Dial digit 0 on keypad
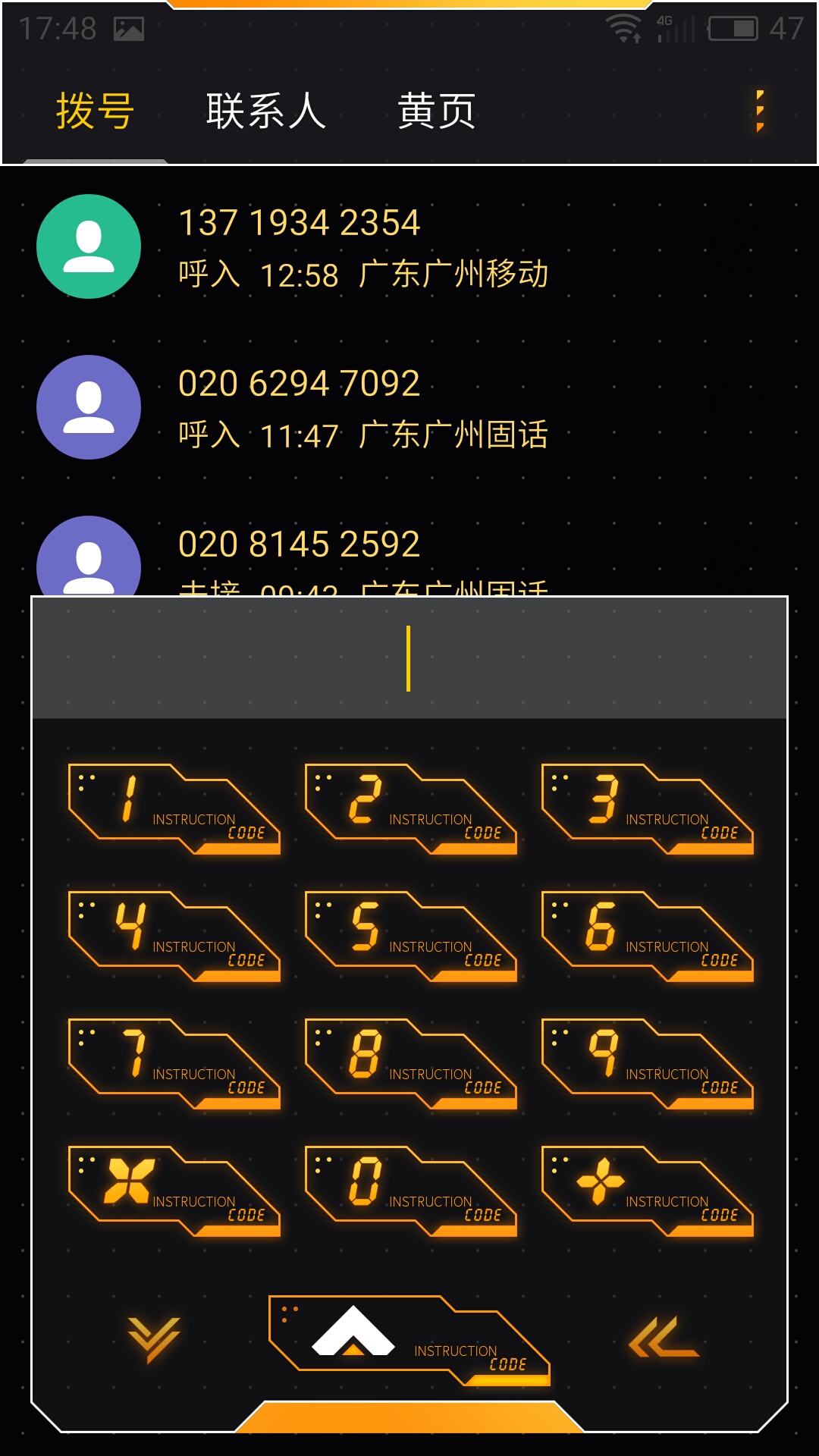Image resolution: width=819 pixels, height=1456 pixels. point(411,1191)
